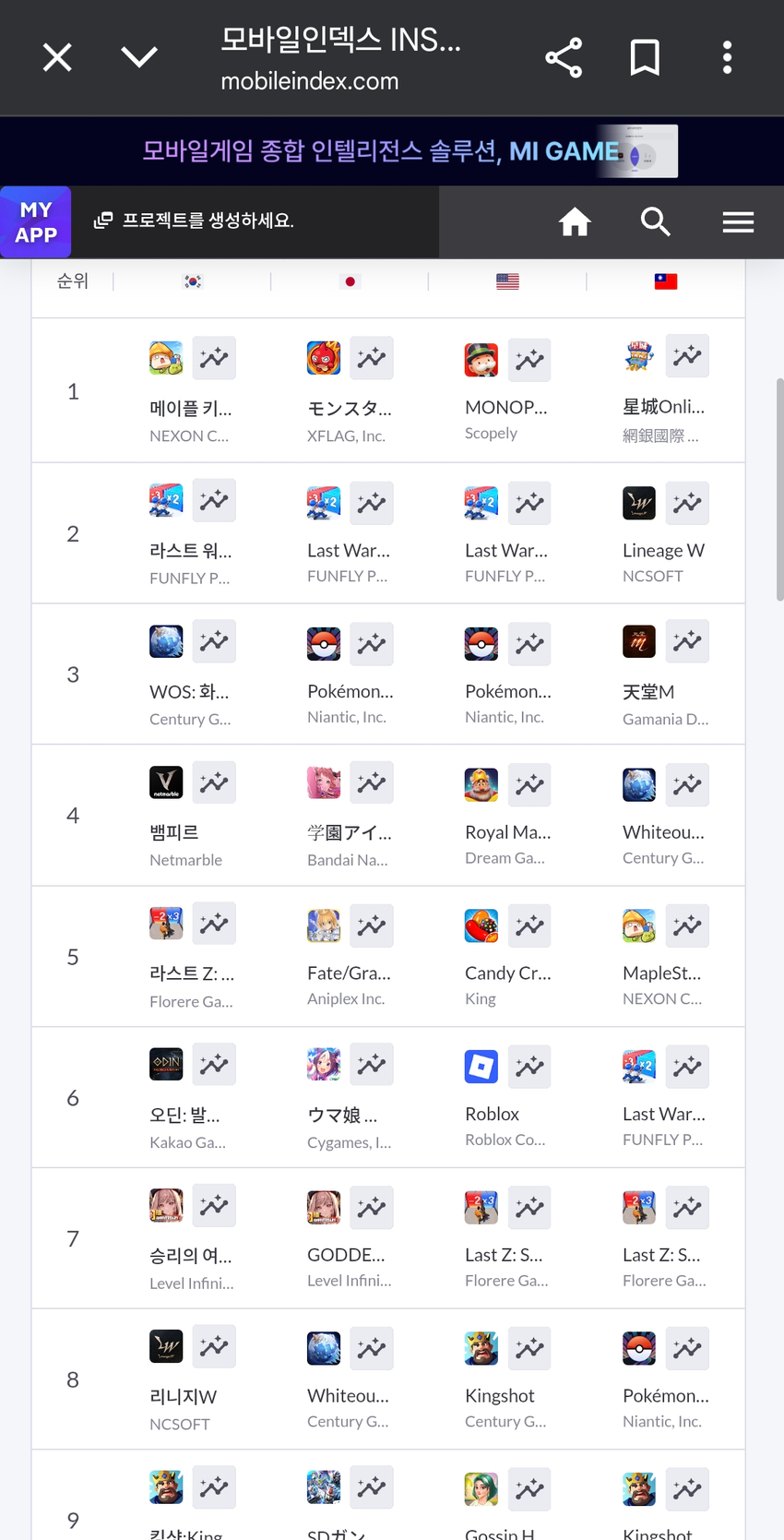
Task: Close the in-app browser tab
Action: pos(57,58)
